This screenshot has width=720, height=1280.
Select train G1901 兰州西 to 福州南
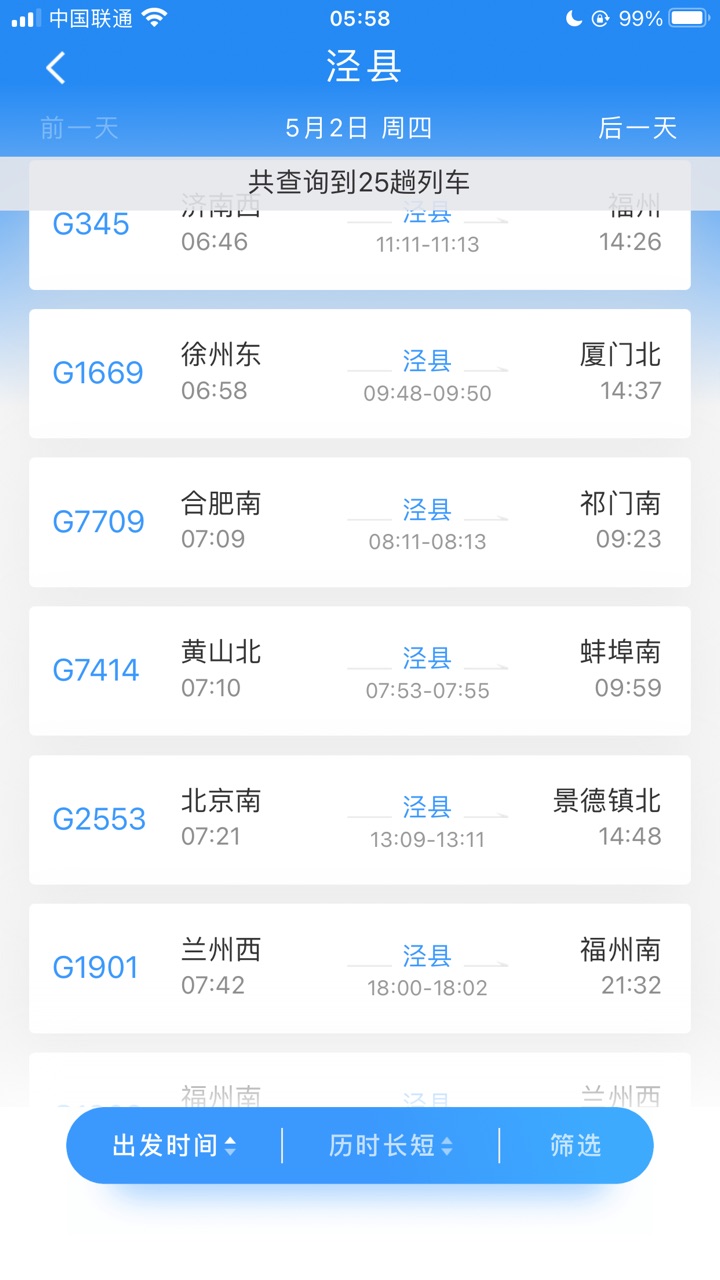pos(360,968)
